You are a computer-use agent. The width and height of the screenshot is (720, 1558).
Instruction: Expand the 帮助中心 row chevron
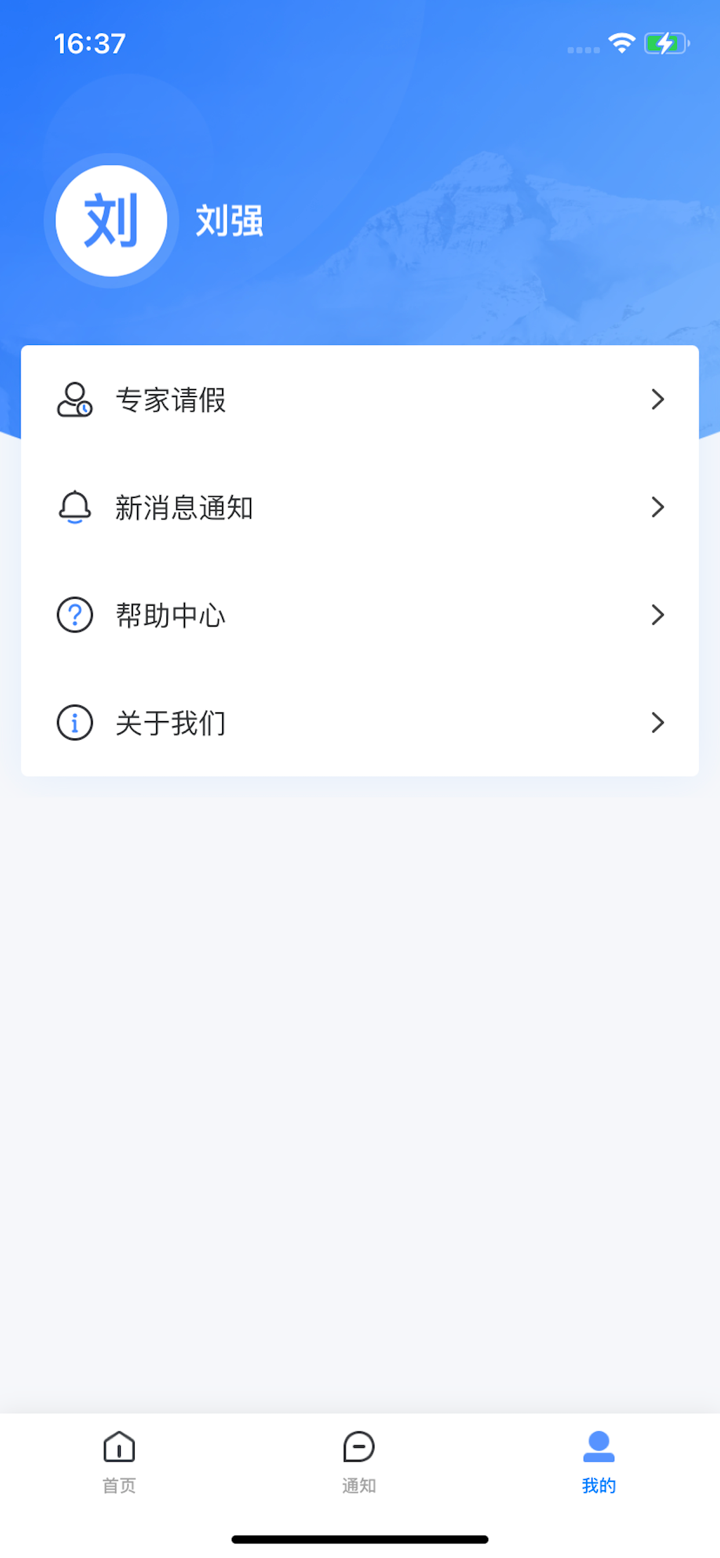657,615
